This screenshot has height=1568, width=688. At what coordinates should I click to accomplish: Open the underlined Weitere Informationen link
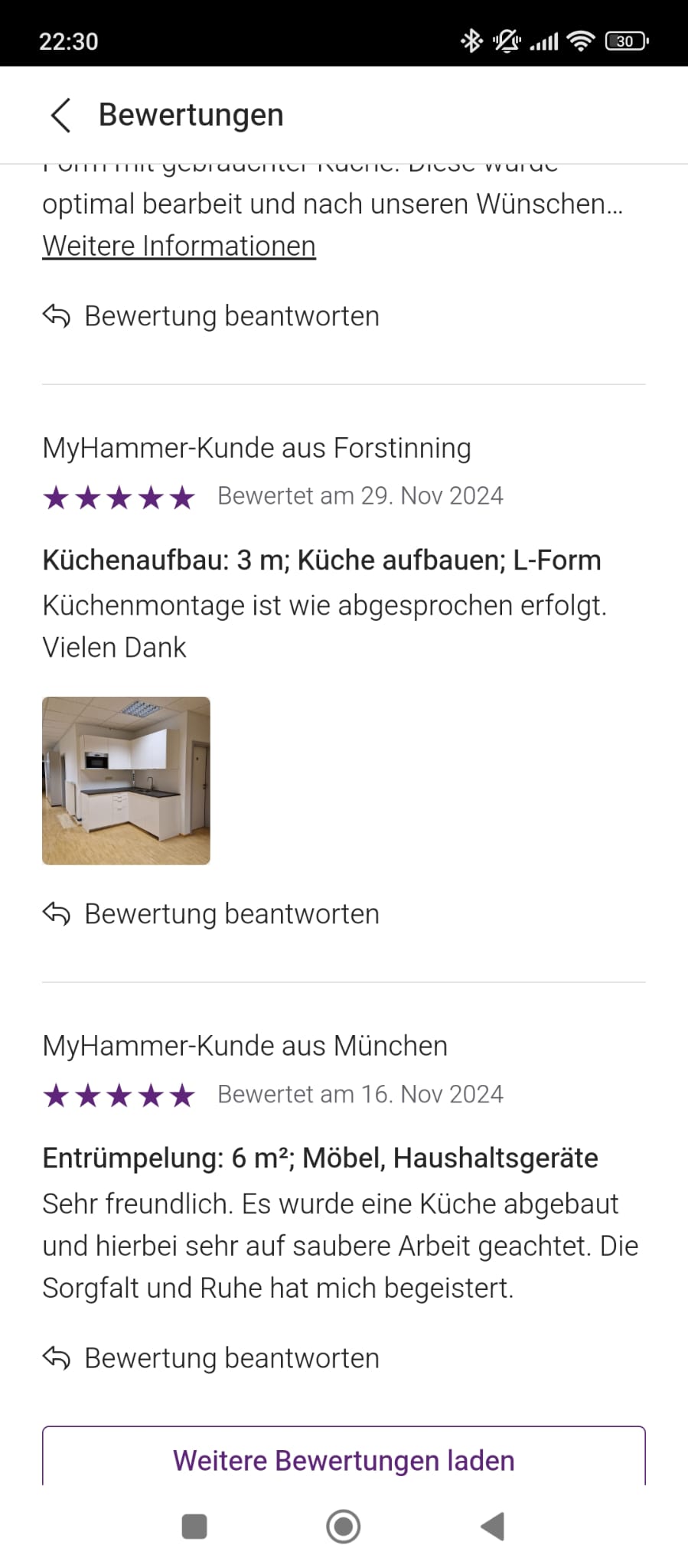click(x=179, y=247)
